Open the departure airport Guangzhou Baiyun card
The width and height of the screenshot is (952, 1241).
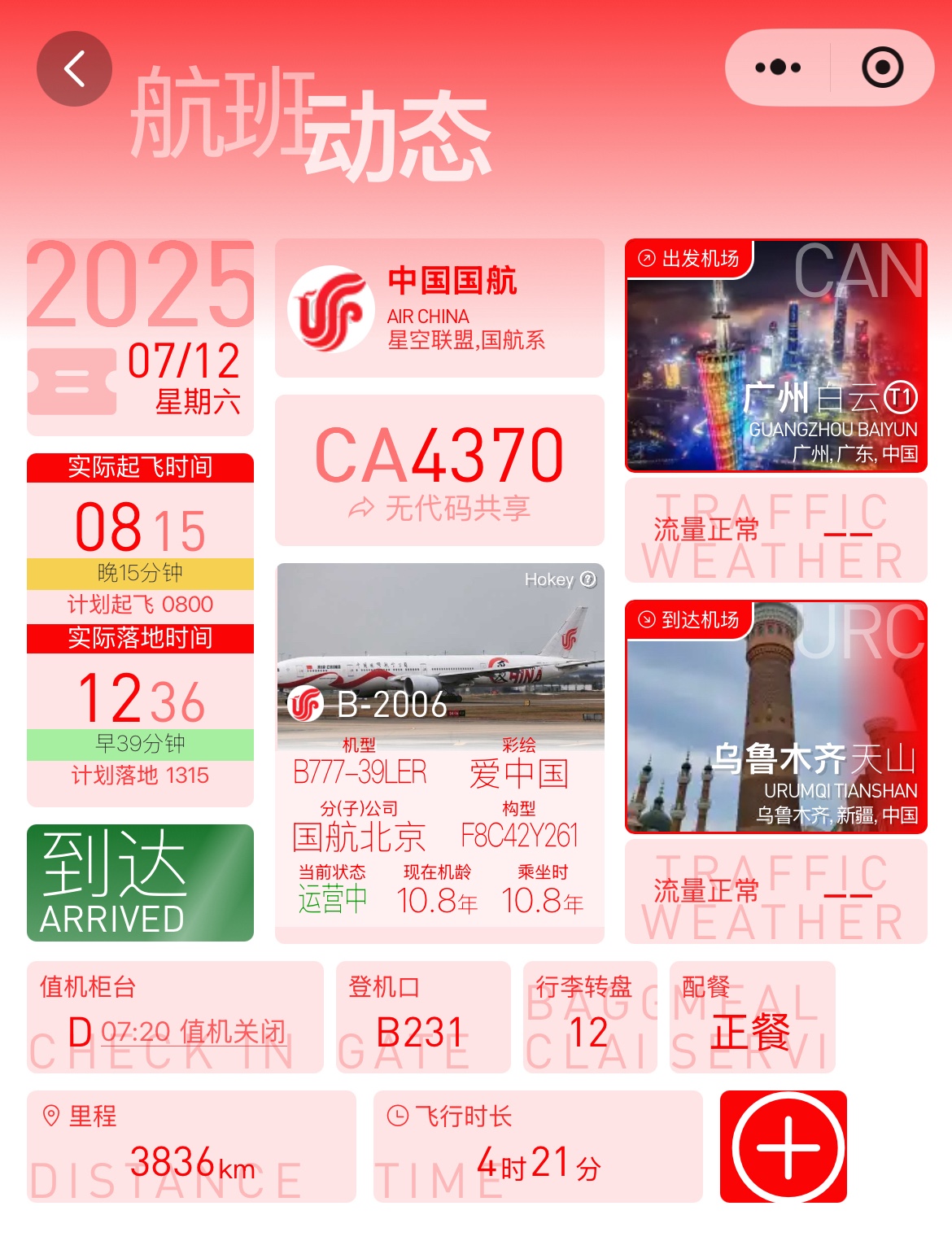tap(775, 356)
